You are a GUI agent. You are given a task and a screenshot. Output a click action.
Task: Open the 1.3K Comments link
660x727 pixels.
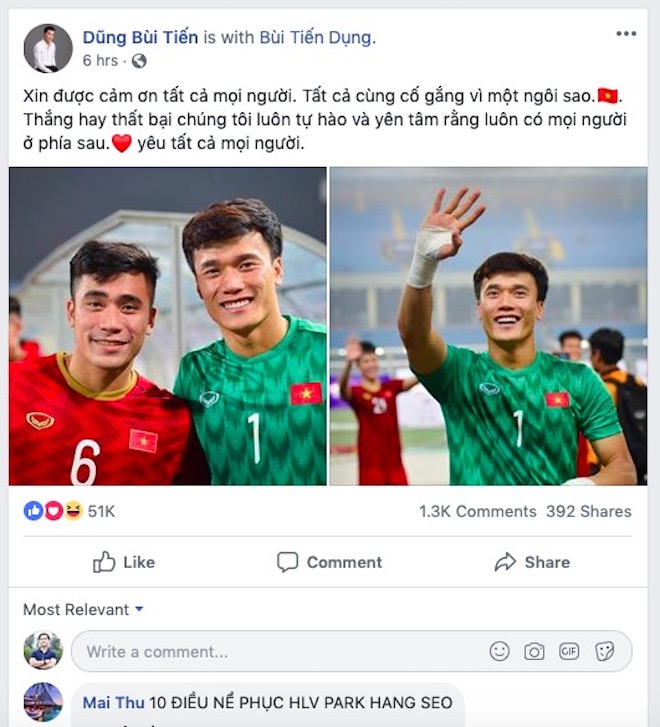tap(478, 511)
